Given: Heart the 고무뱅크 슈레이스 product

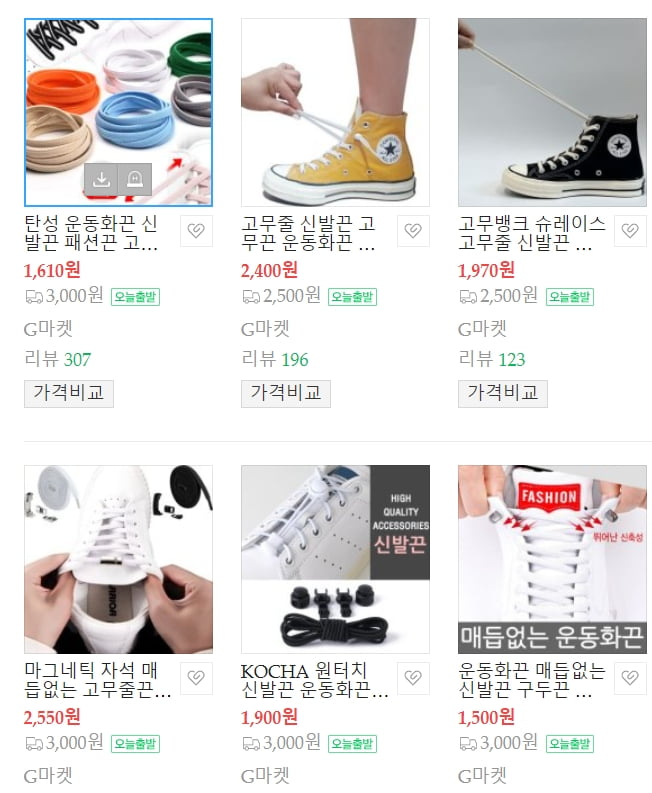Looking at the screenshot, I should tap(630, 231).
